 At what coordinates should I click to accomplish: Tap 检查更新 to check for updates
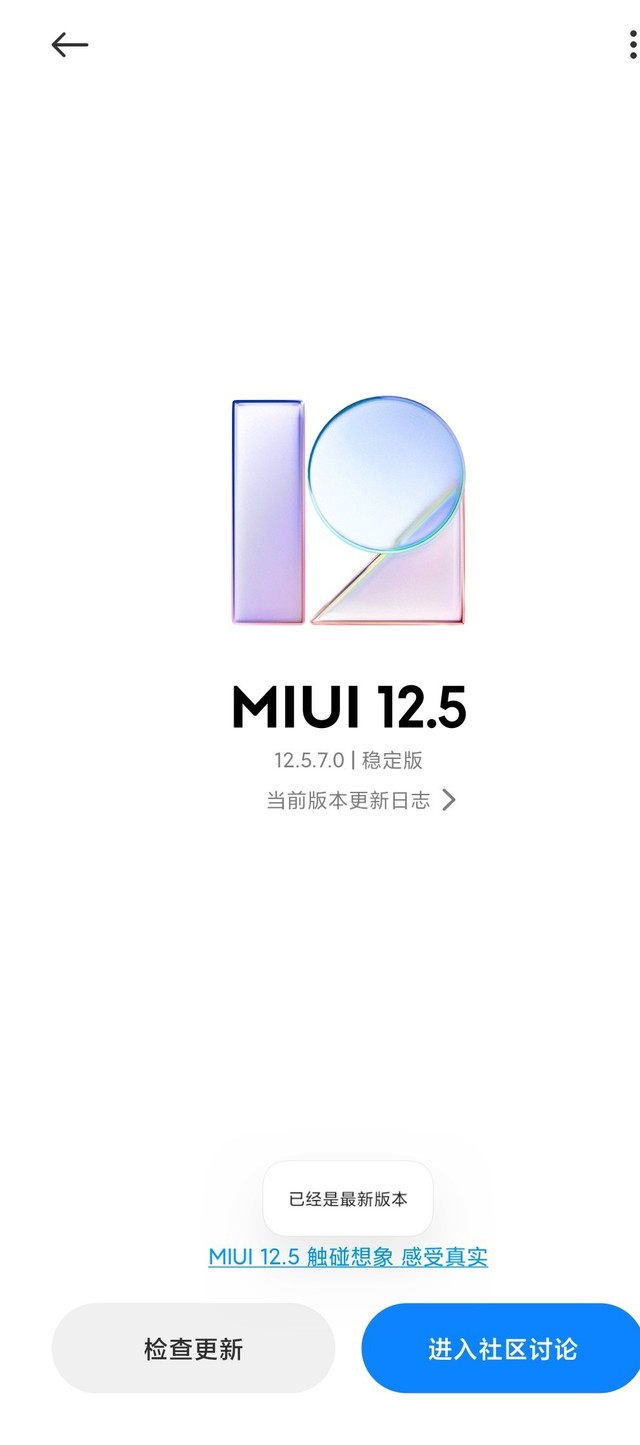[193, 1348]
